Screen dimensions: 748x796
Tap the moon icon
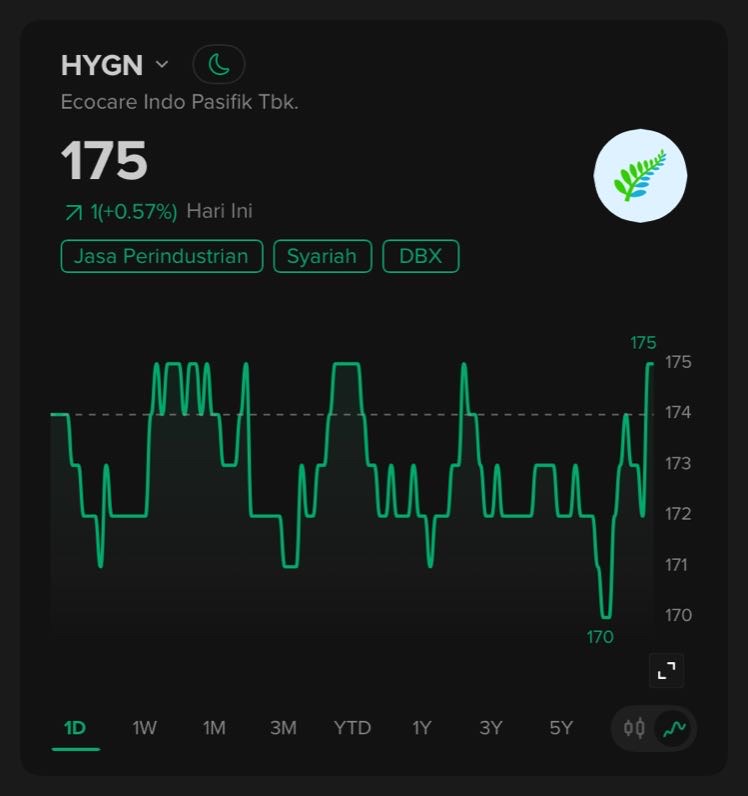coord(219,65)
